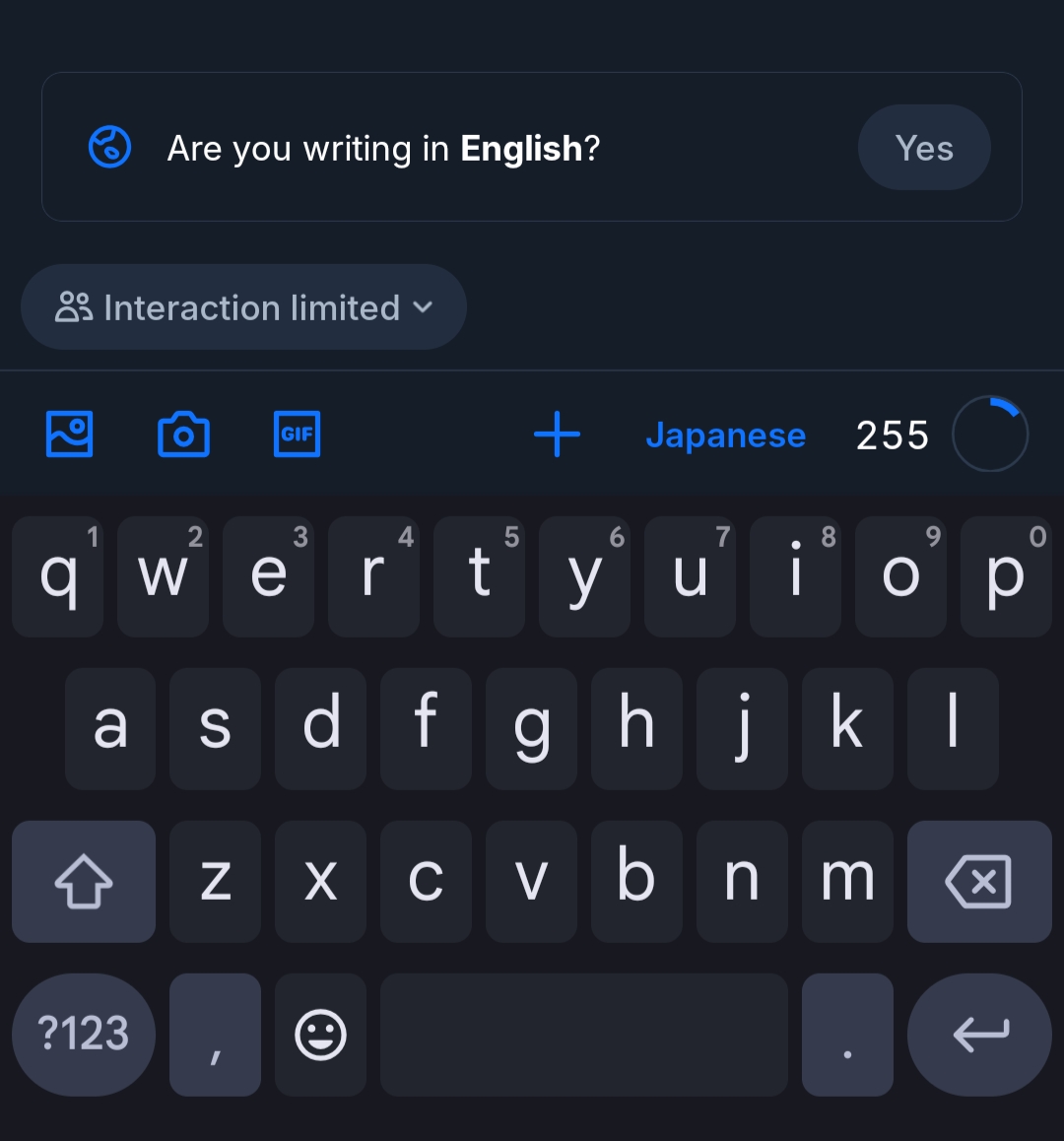Expand the Interaction limited dropdown
The width and height of the screenshot is (1064, 1141).
243,307
